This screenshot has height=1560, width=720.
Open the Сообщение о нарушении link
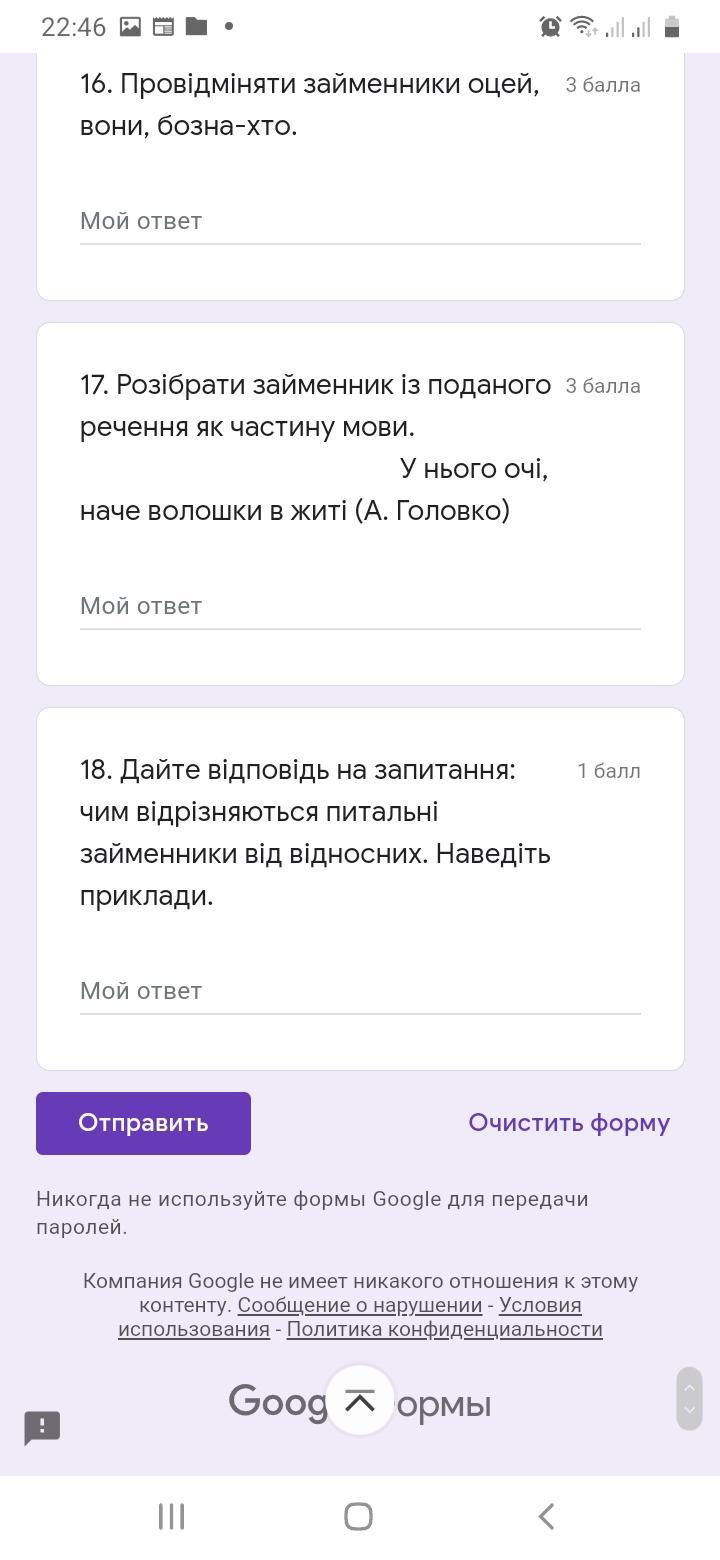[x=360, y=1305]
